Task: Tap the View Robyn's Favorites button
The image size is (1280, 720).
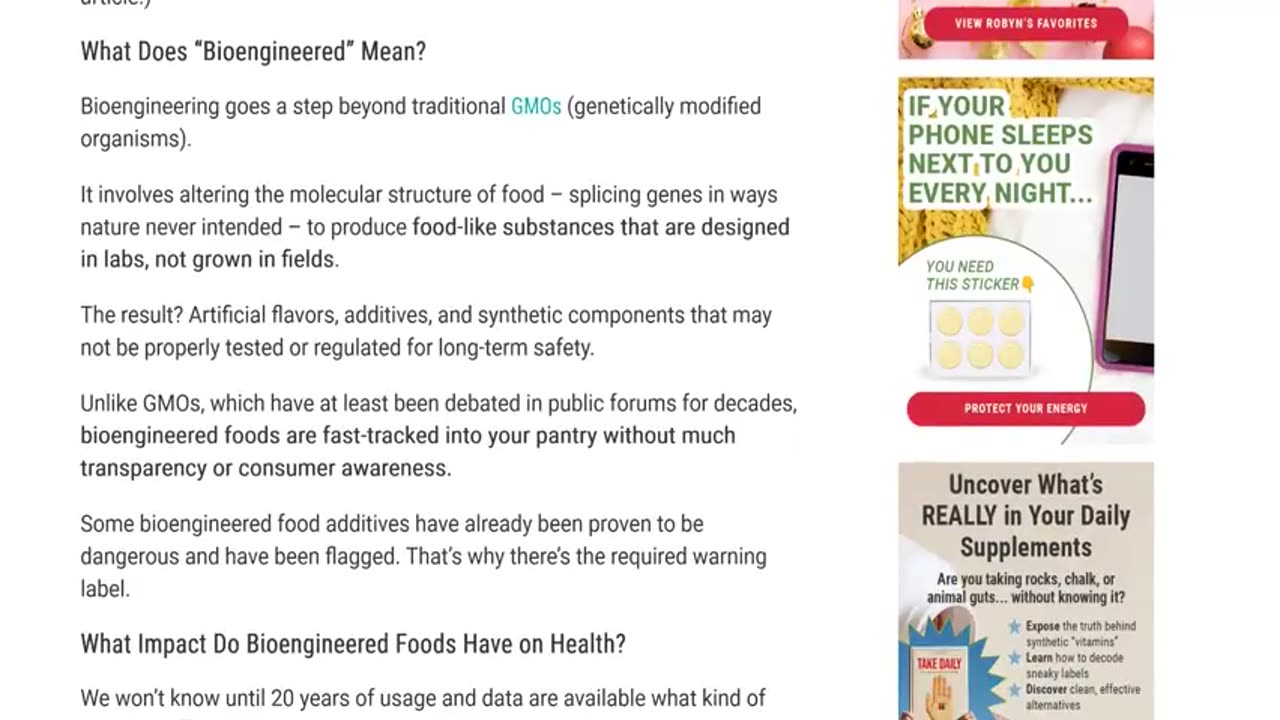Action: coord(1025,23)
